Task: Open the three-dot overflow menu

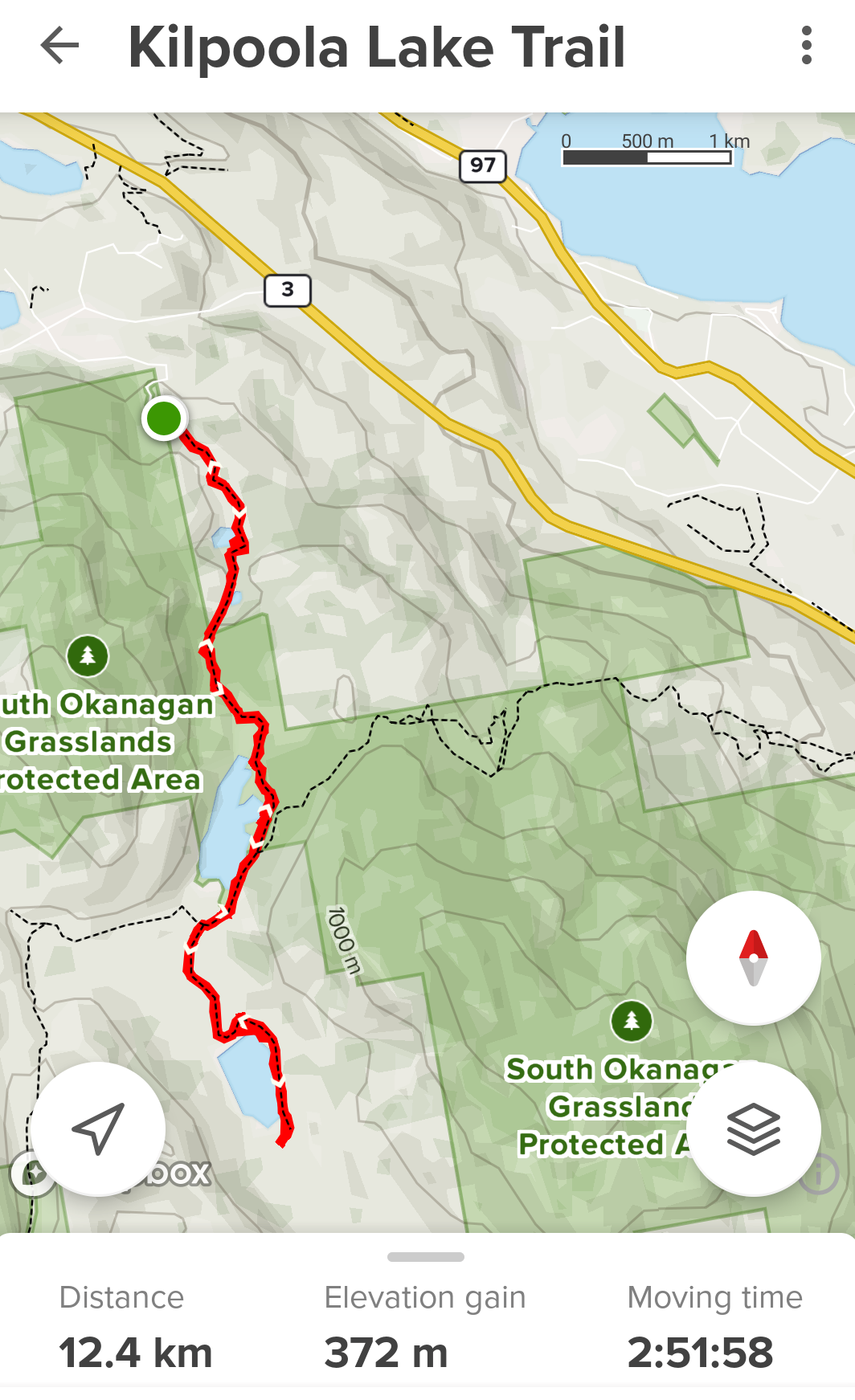Action: coord(806,46)
